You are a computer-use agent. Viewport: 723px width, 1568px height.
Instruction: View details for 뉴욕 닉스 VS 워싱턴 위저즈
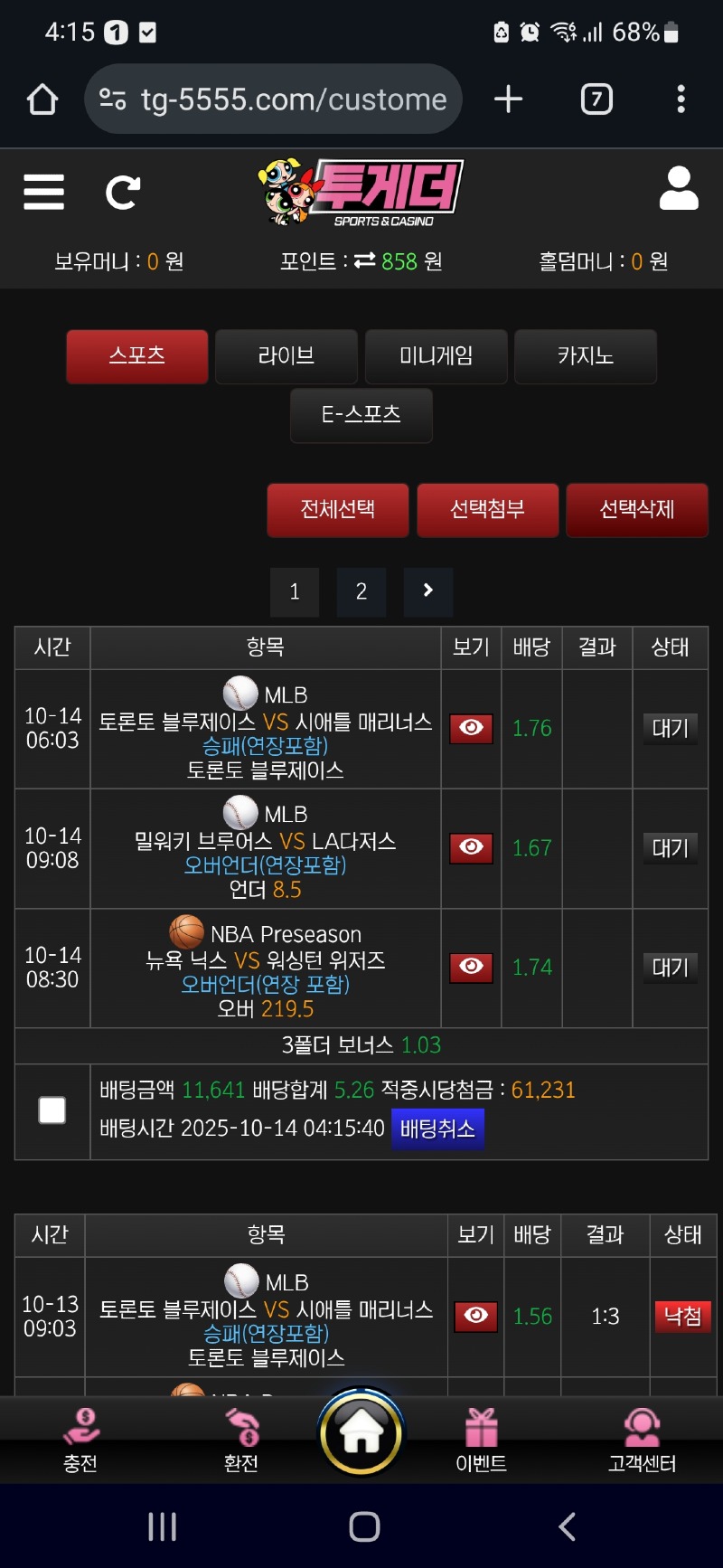point(471,968)
